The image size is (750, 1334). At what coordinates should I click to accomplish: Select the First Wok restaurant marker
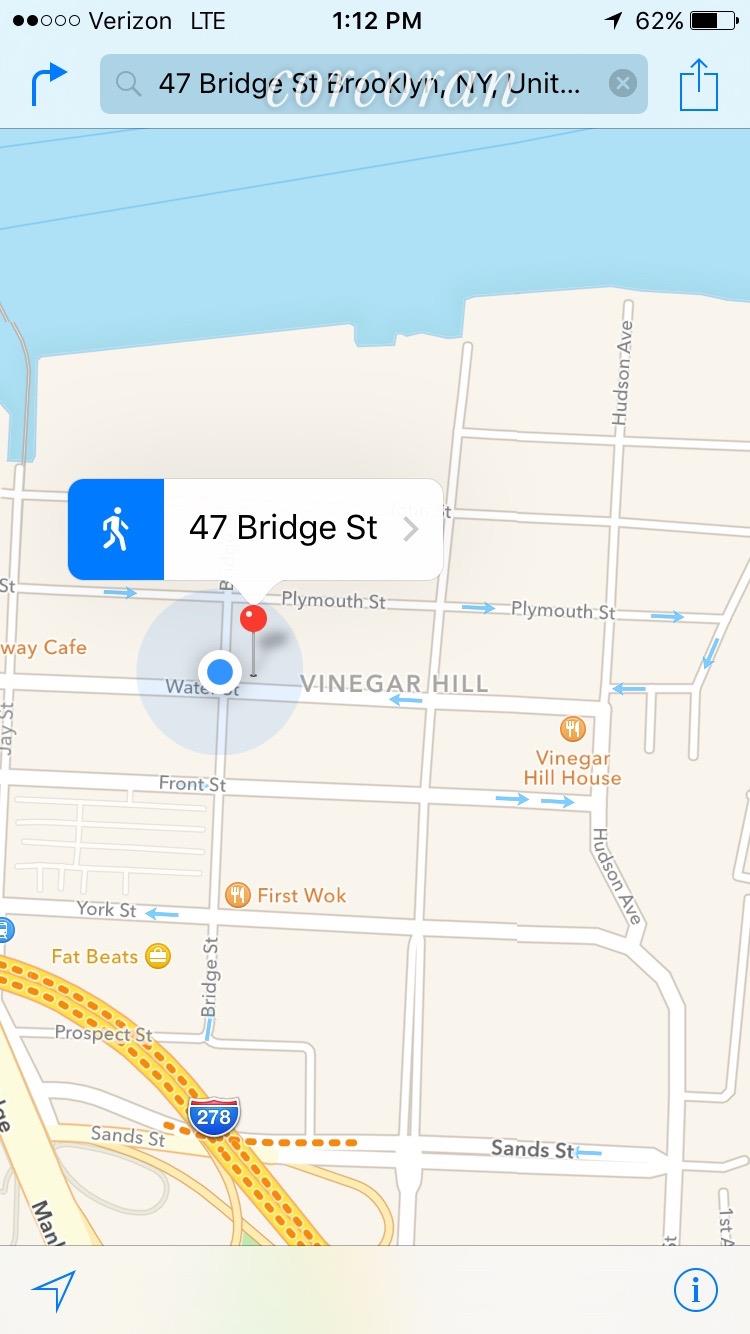coord(237,895)
